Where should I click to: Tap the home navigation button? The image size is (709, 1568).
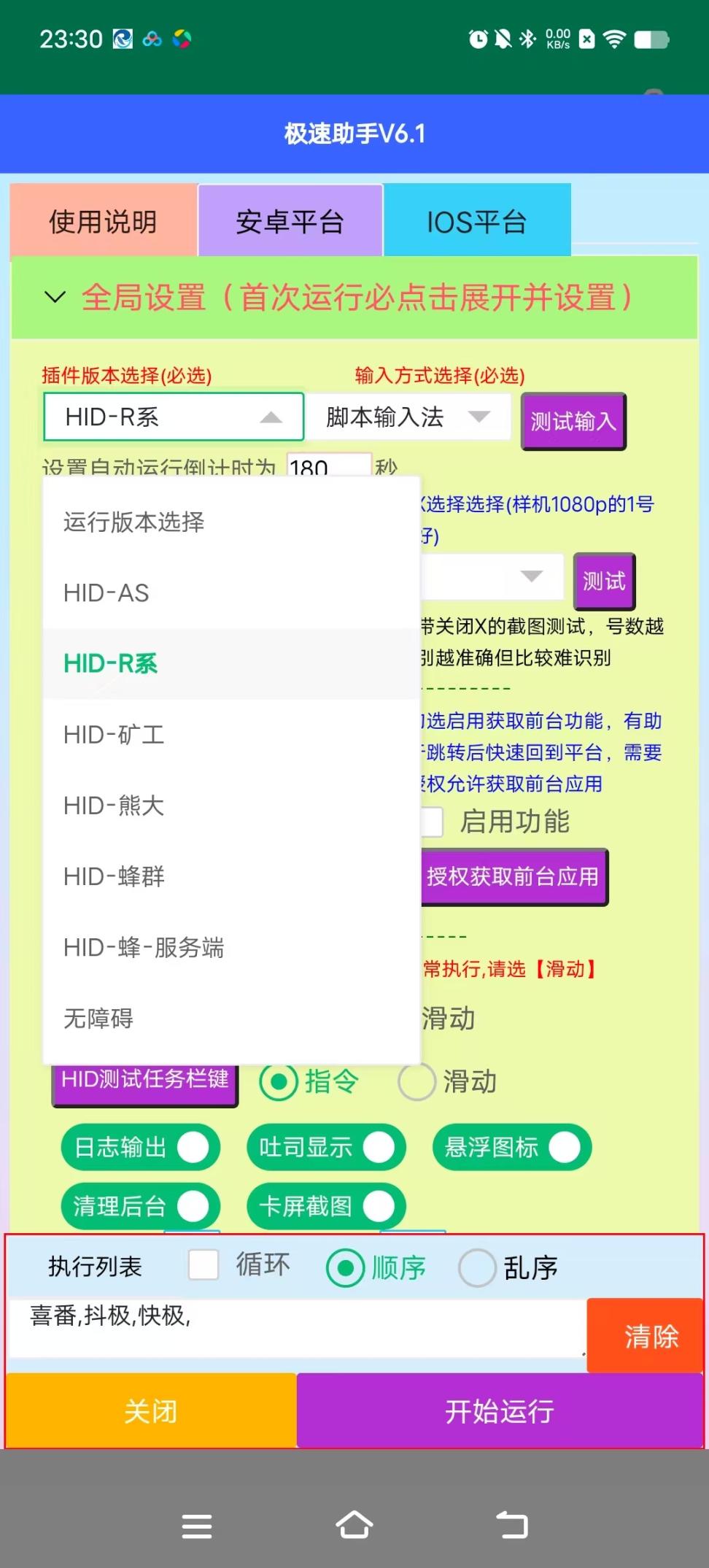pos(354,1525)
